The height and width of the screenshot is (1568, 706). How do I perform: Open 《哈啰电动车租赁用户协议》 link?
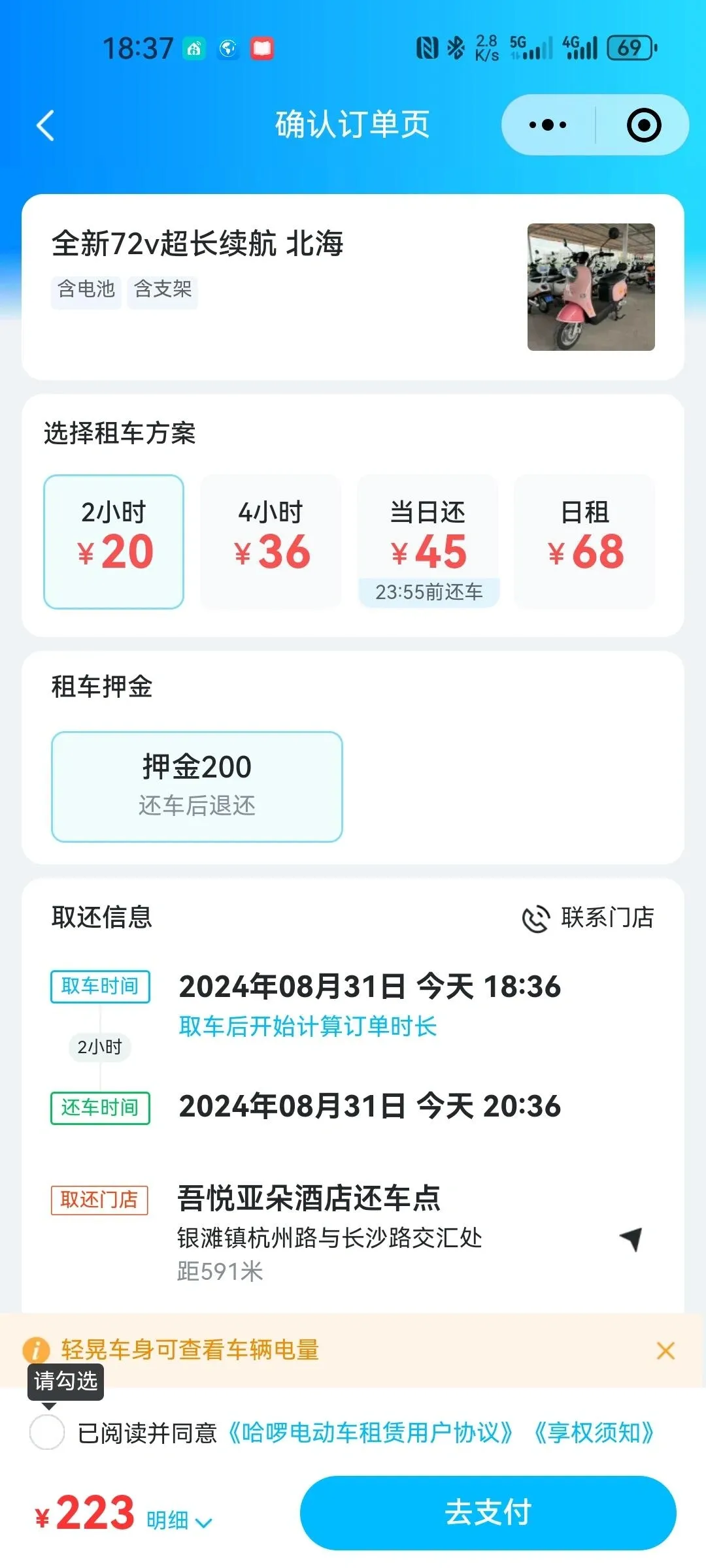tap(370, 1433)
